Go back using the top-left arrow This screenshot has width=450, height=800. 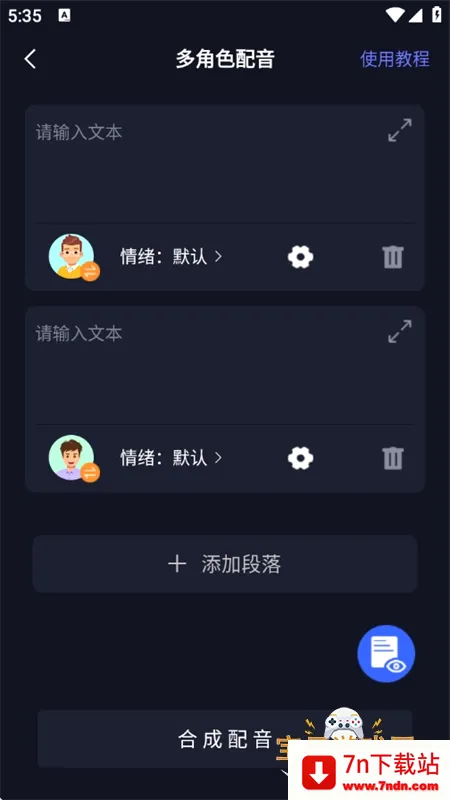(30, 59)
